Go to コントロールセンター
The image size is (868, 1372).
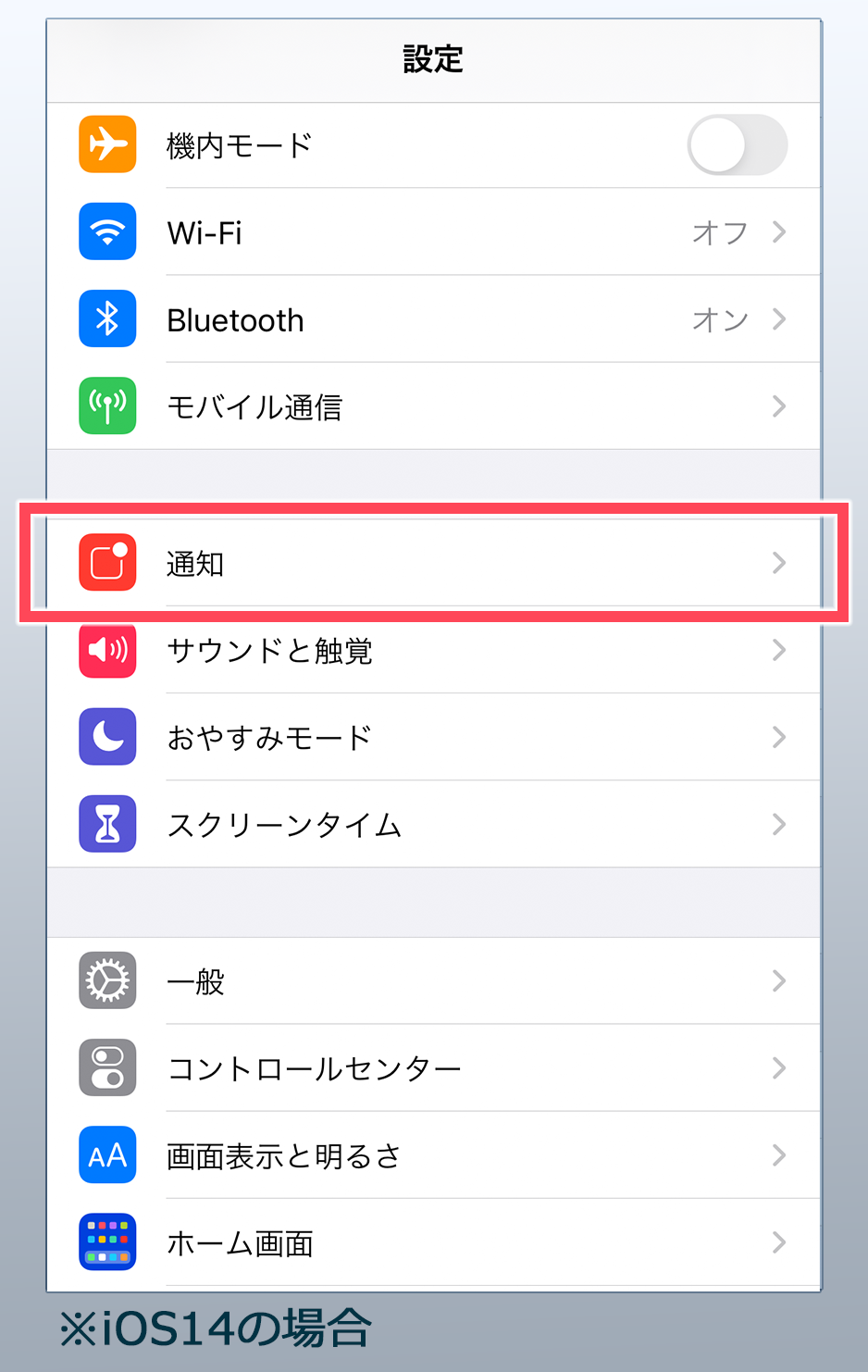coord(433,1067)
